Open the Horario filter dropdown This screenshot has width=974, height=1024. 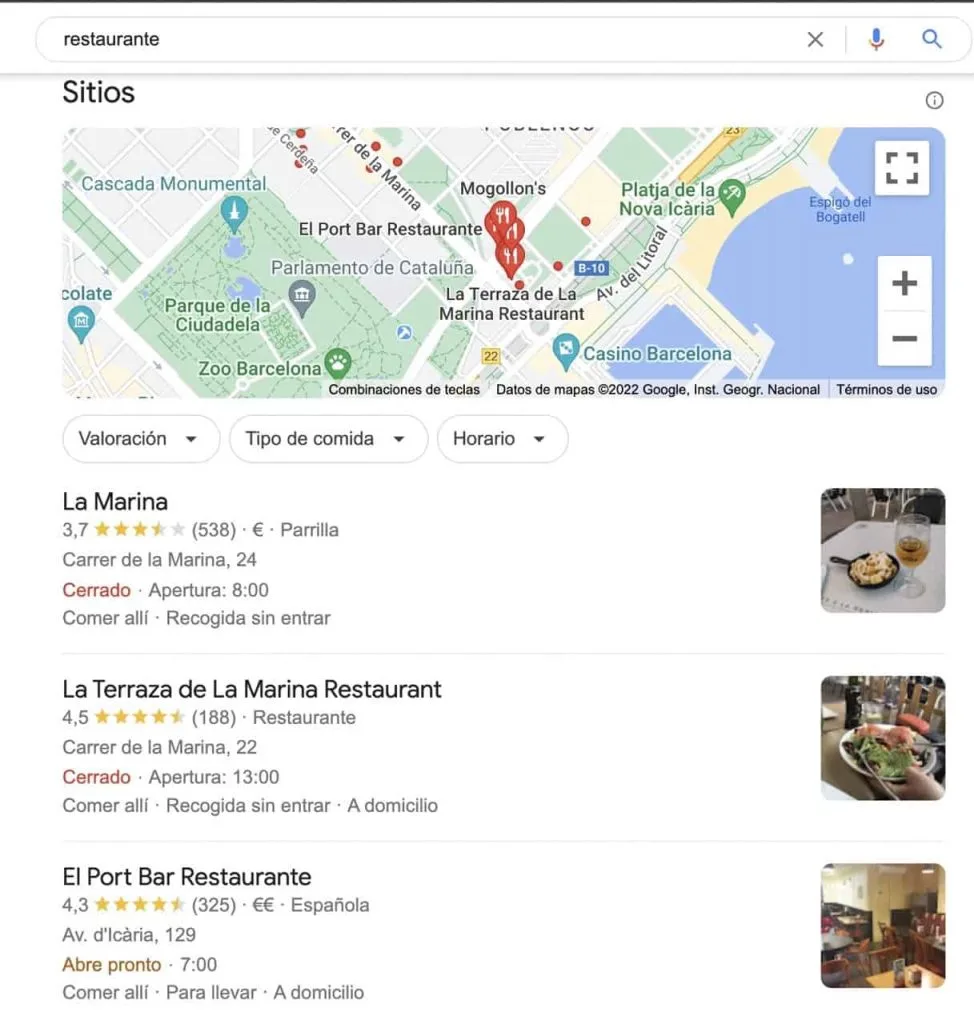[x=502, y=439]
